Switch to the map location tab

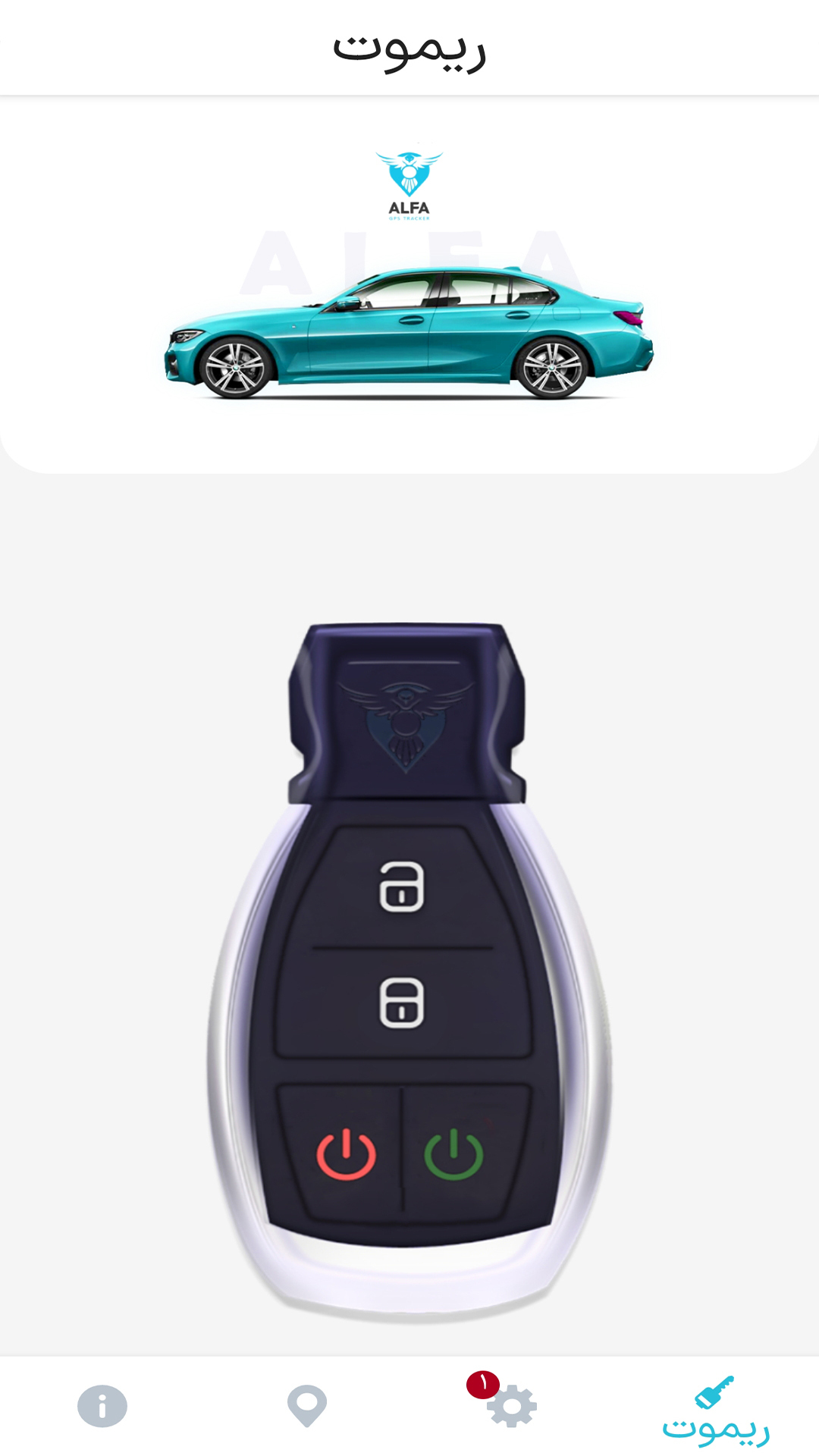point(307,1406)
